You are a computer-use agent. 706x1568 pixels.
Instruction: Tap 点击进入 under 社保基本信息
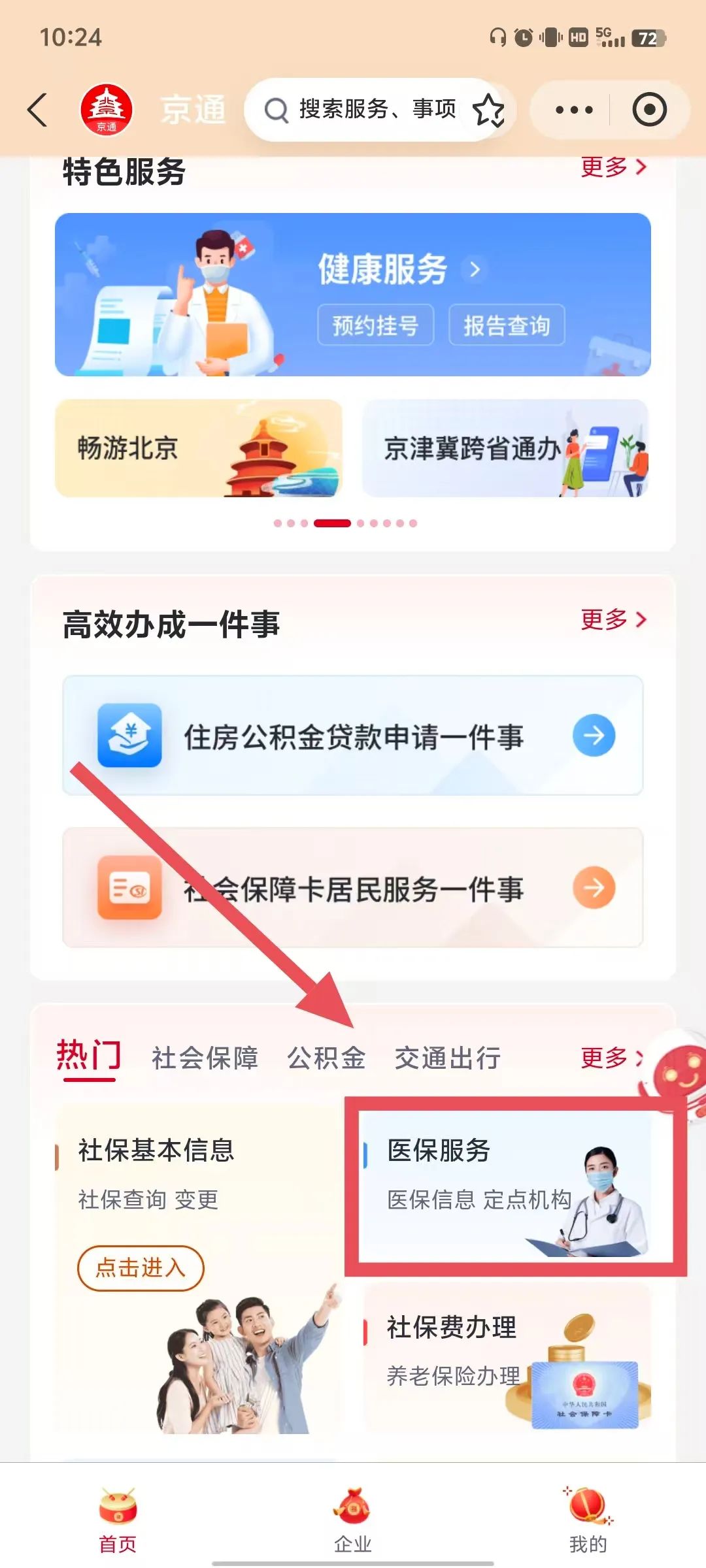click(x=141, y=1268)
